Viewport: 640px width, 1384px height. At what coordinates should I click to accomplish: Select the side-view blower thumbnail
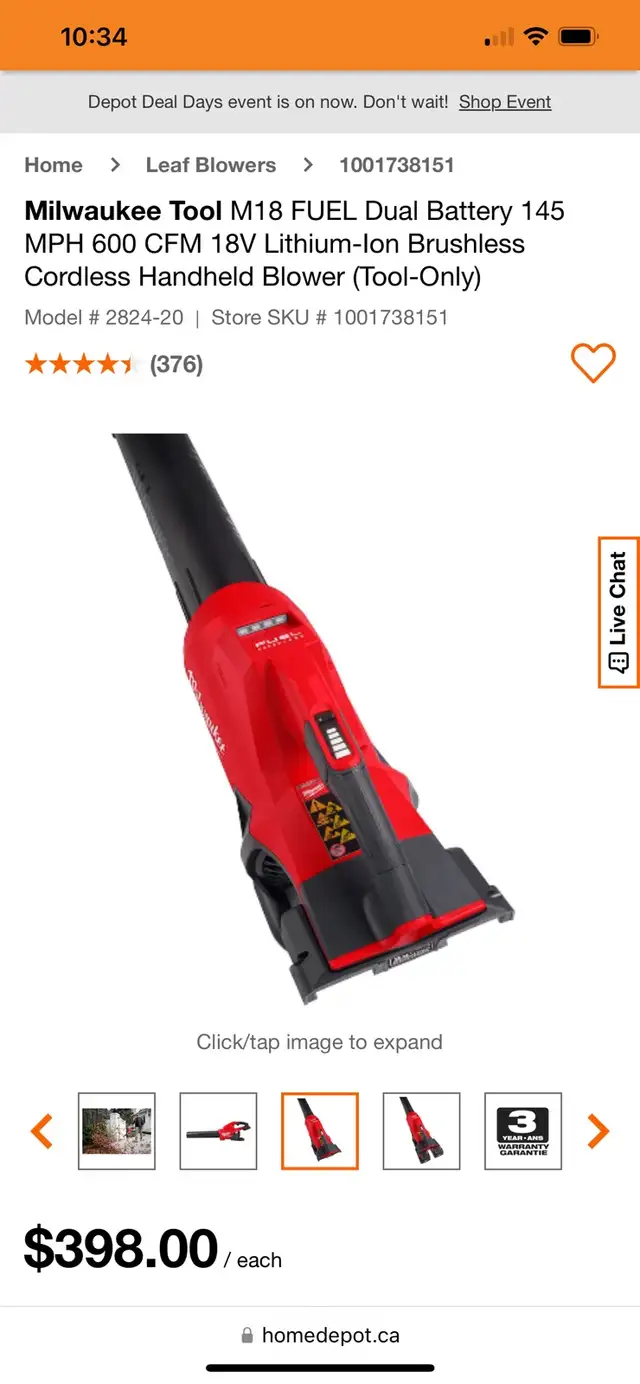point(218,1131)
